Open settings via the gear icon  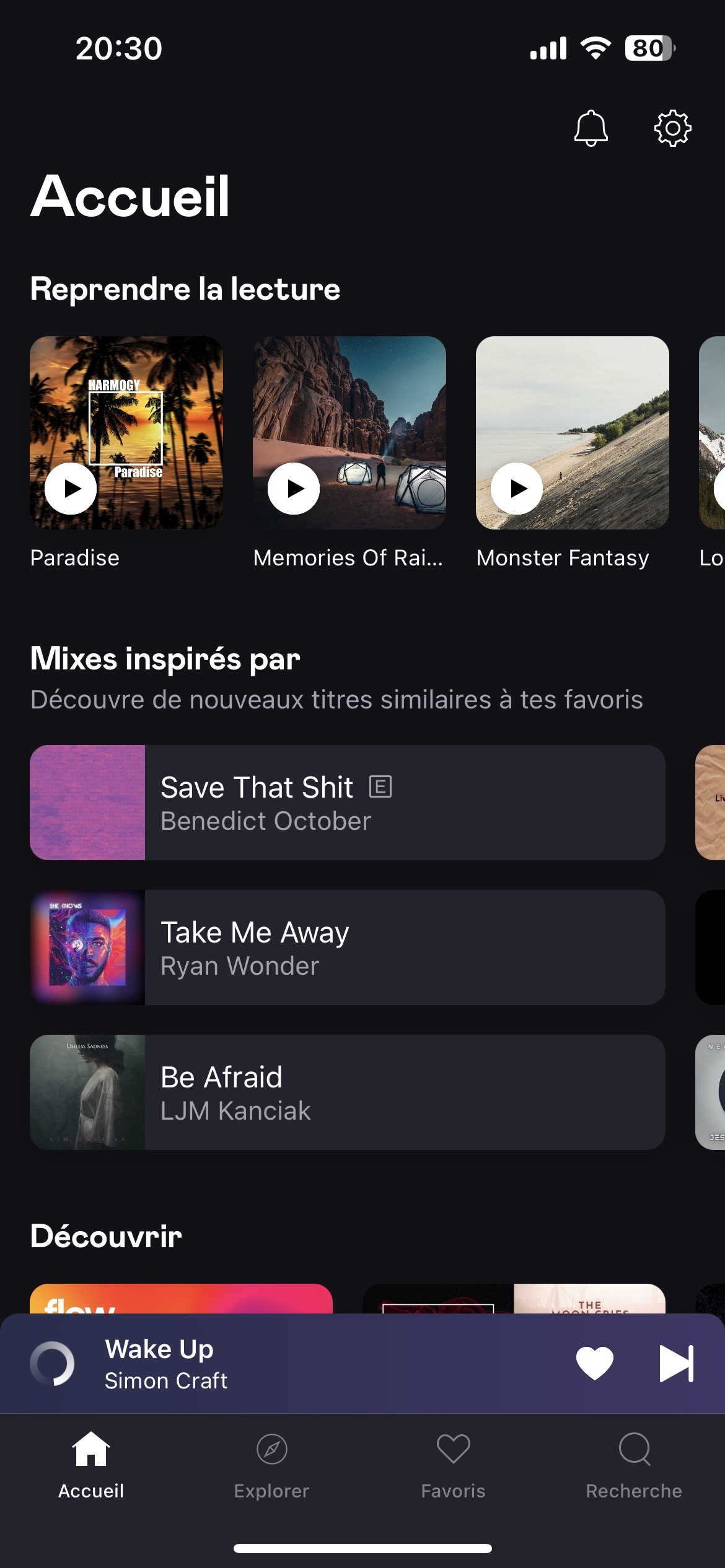point(672,128)
